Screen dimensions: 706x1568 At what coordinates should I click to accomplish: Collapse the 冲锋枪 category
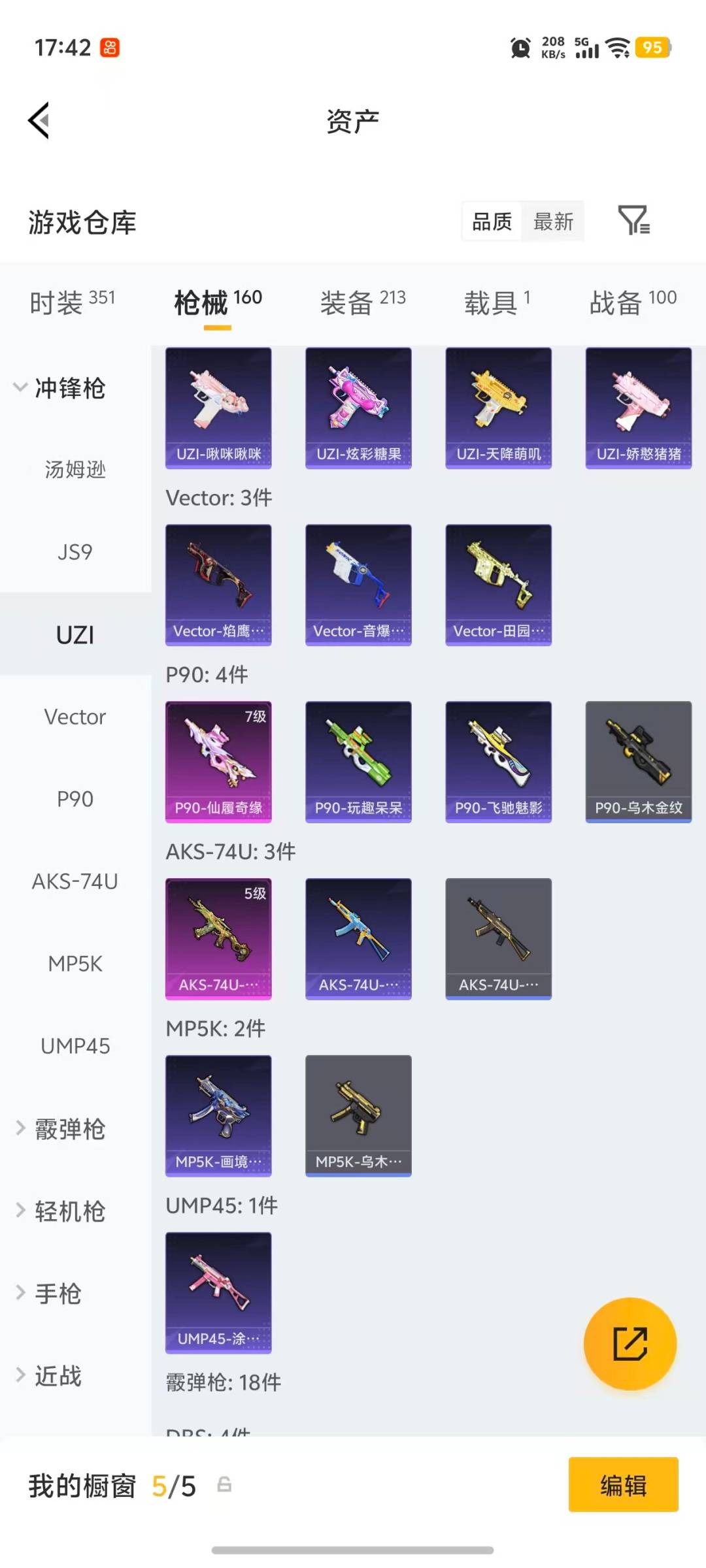(72, 388)
